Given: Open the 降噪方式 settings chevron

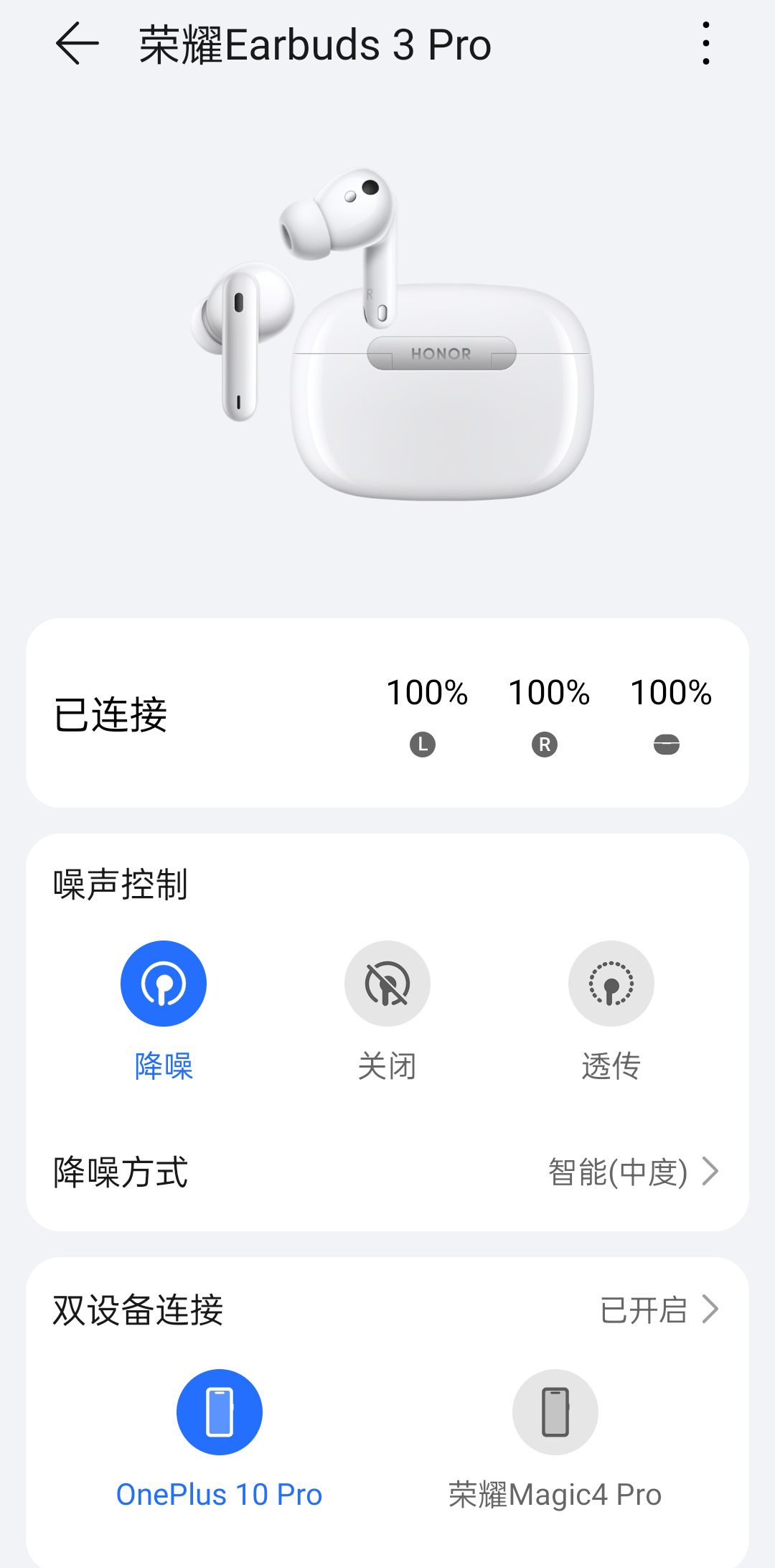Looking at the screenshot, I should coord(713,1170).
